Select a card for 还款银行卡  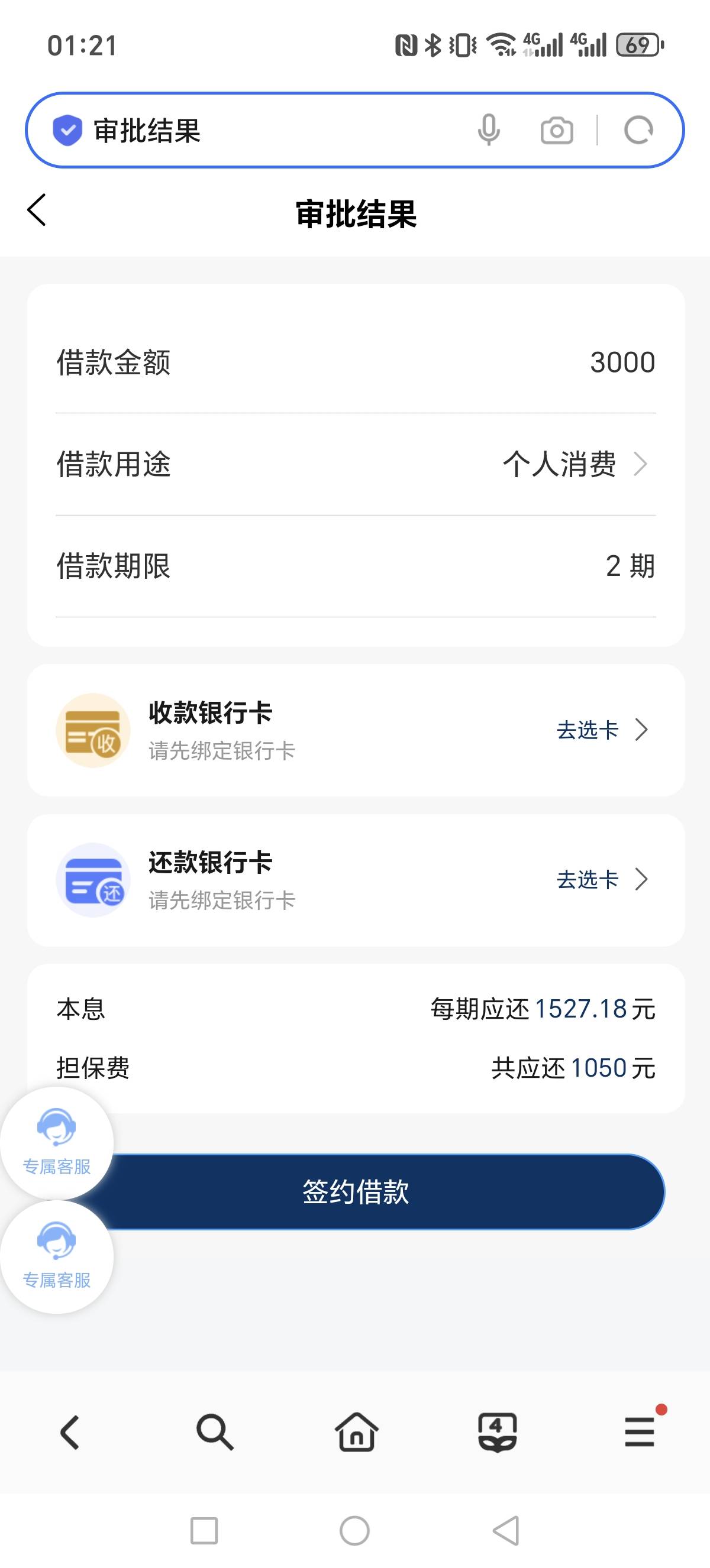[x=602, y=879]
